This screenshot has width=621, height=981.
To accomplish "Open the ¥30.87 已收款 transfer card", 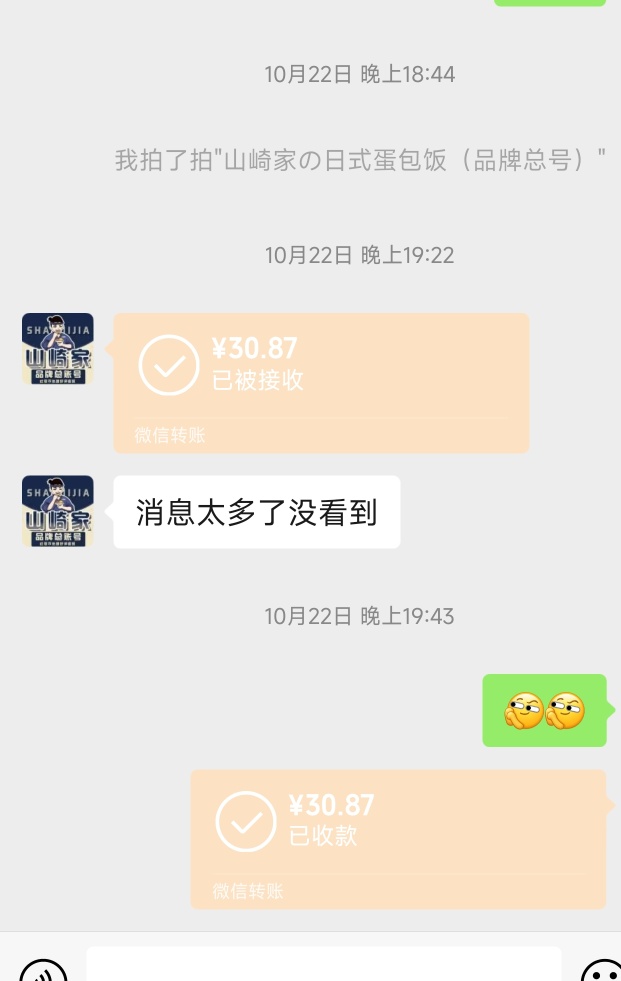I will (398, 838).
